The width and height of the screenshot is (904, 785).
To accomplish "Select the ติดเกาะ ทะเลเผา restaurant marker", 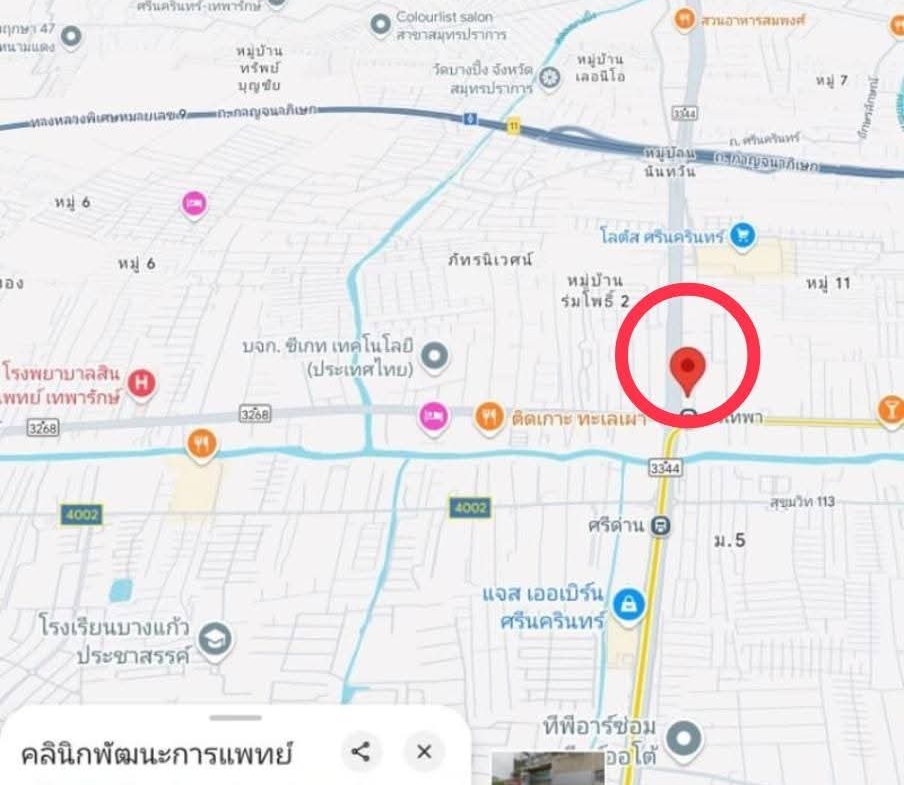I will coord(488,415).
